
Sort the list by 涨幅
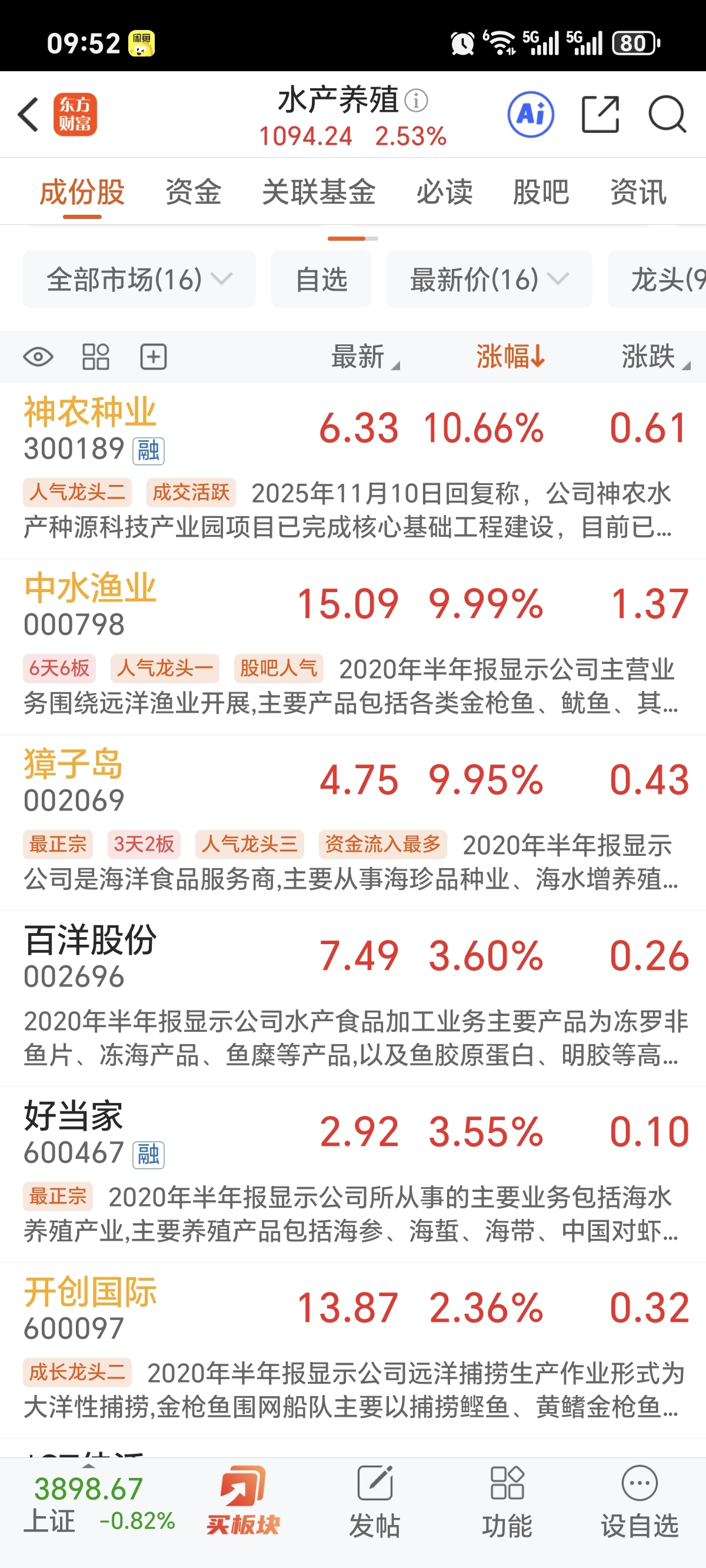coord(510,357)
